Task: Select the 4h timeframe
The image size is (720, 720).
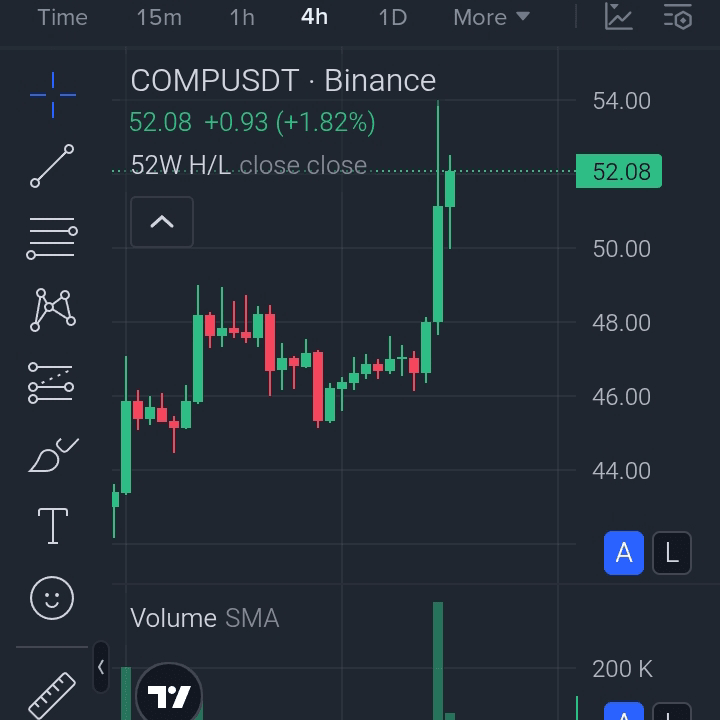Action: [x=314, y=17]
